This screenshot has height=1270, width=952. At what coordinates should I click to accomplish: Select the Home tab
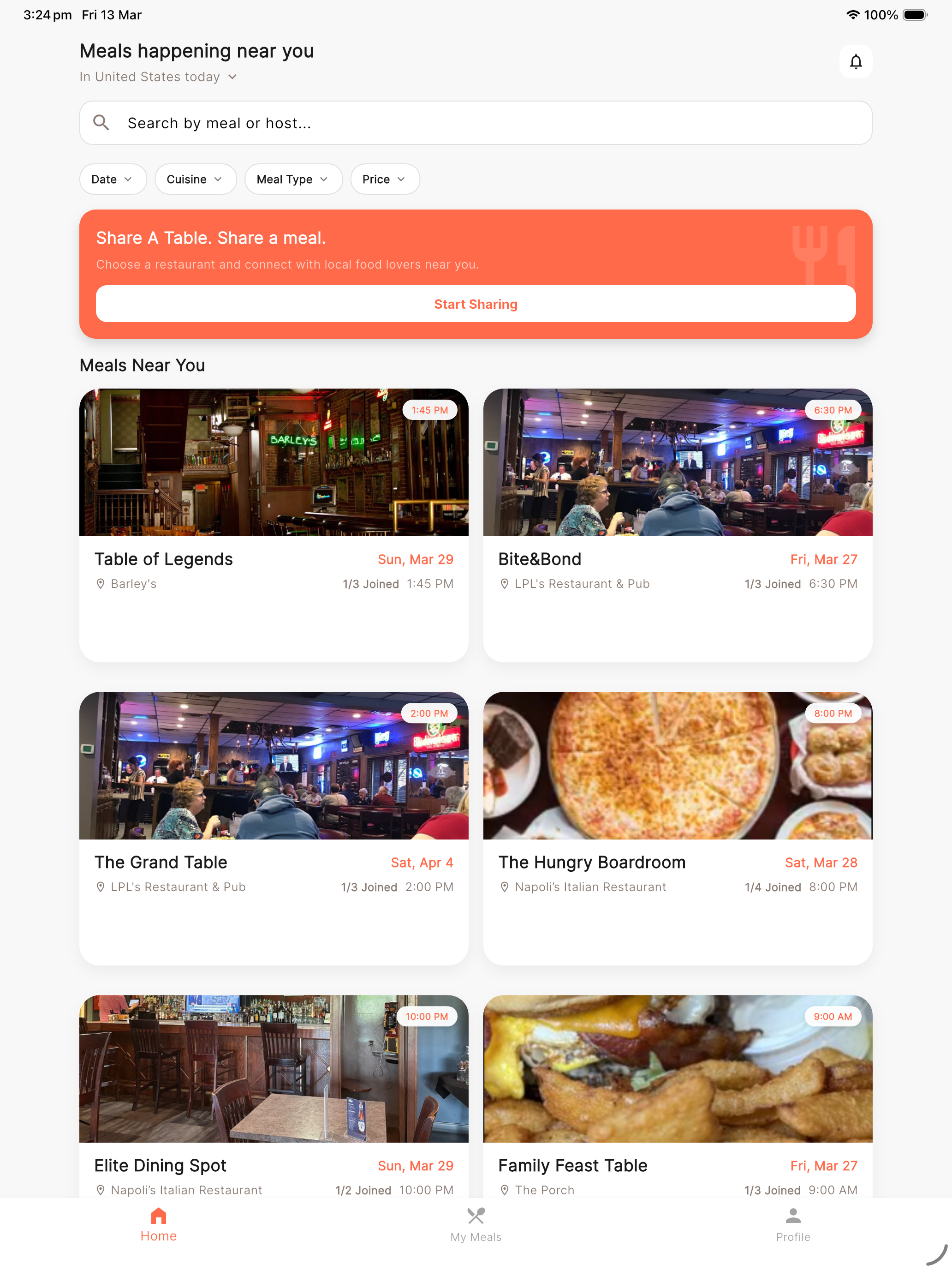click(158, 1225)
